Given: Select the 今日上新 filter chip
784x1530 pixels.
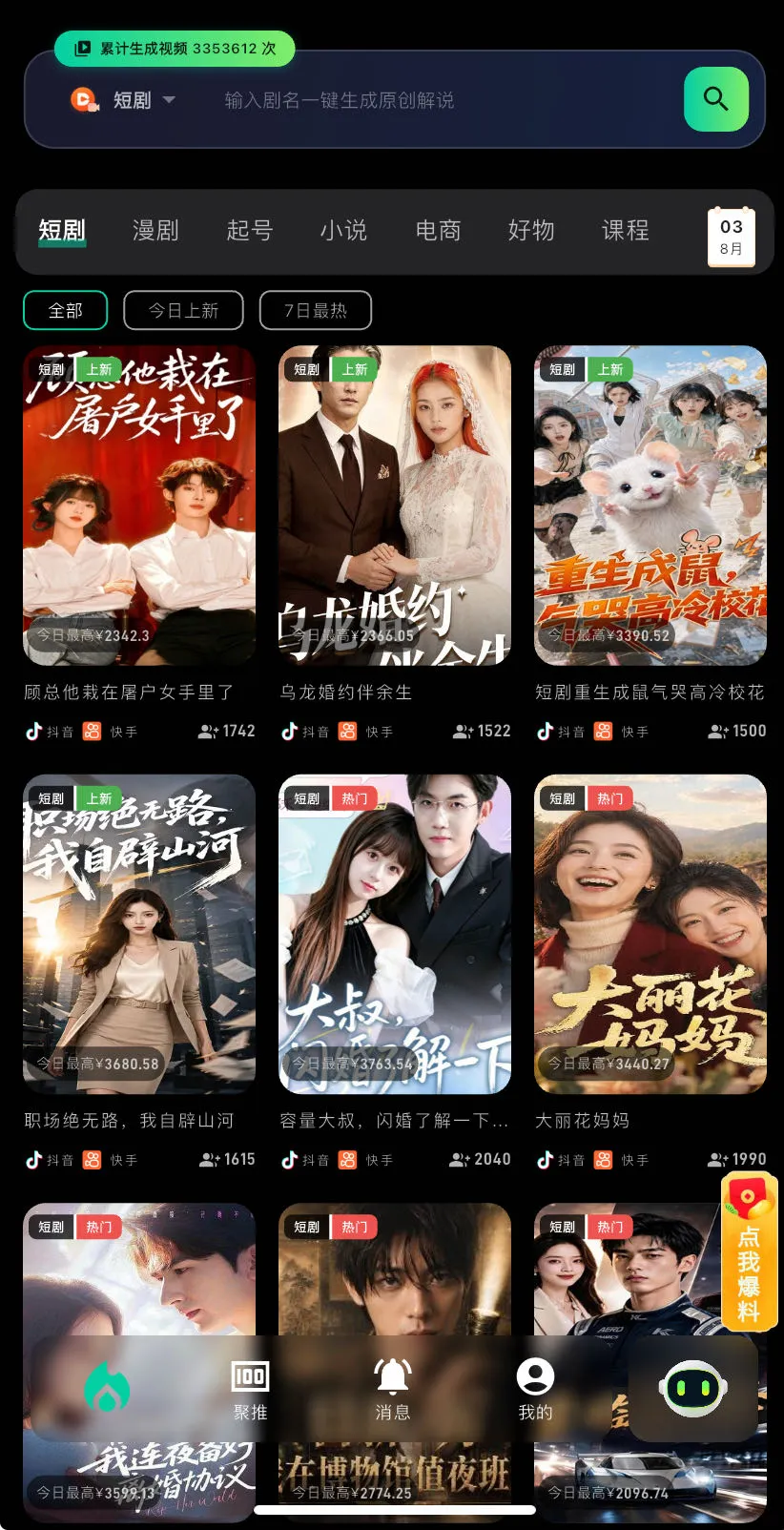Looking at the screenshot, I should (x=183, y=310).
